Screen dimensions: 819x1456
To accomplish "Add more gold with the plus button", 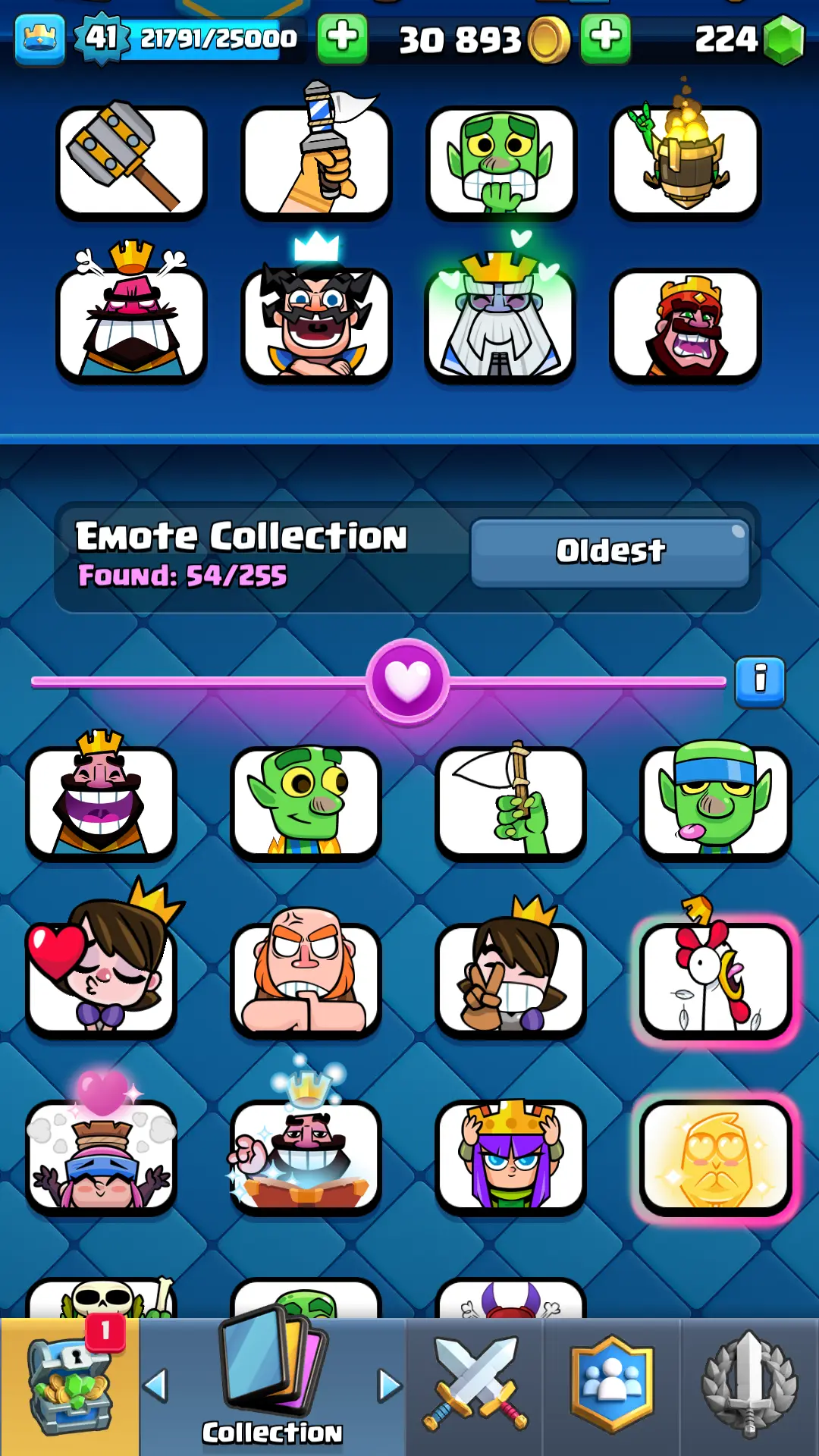I will tap(605, 38).
